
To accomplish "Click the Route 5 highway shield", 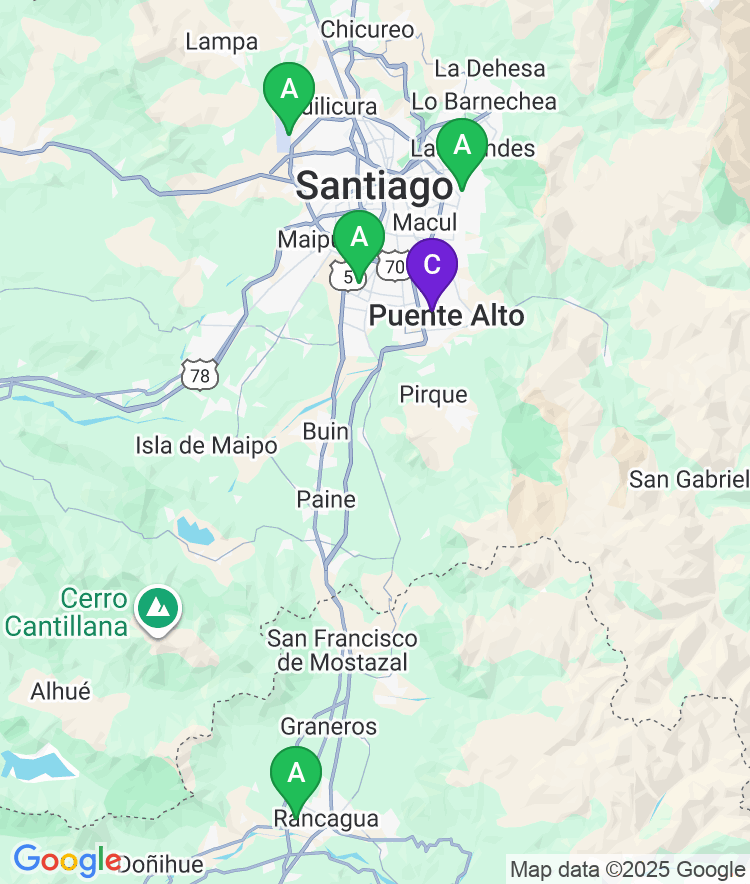I will coord(347,277).
